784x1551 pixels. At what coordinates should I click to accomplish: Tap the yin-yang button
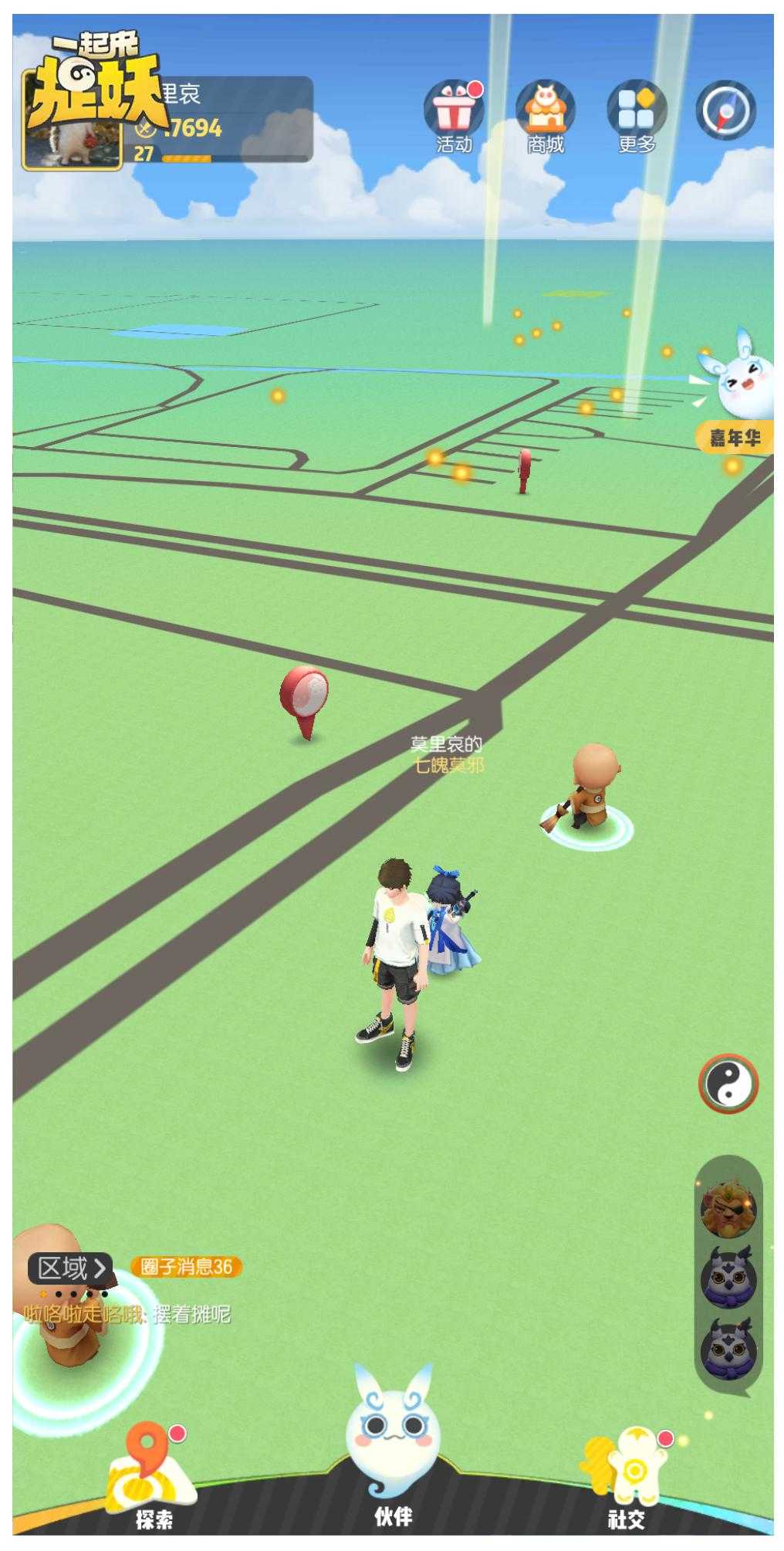pos(728,1084)
